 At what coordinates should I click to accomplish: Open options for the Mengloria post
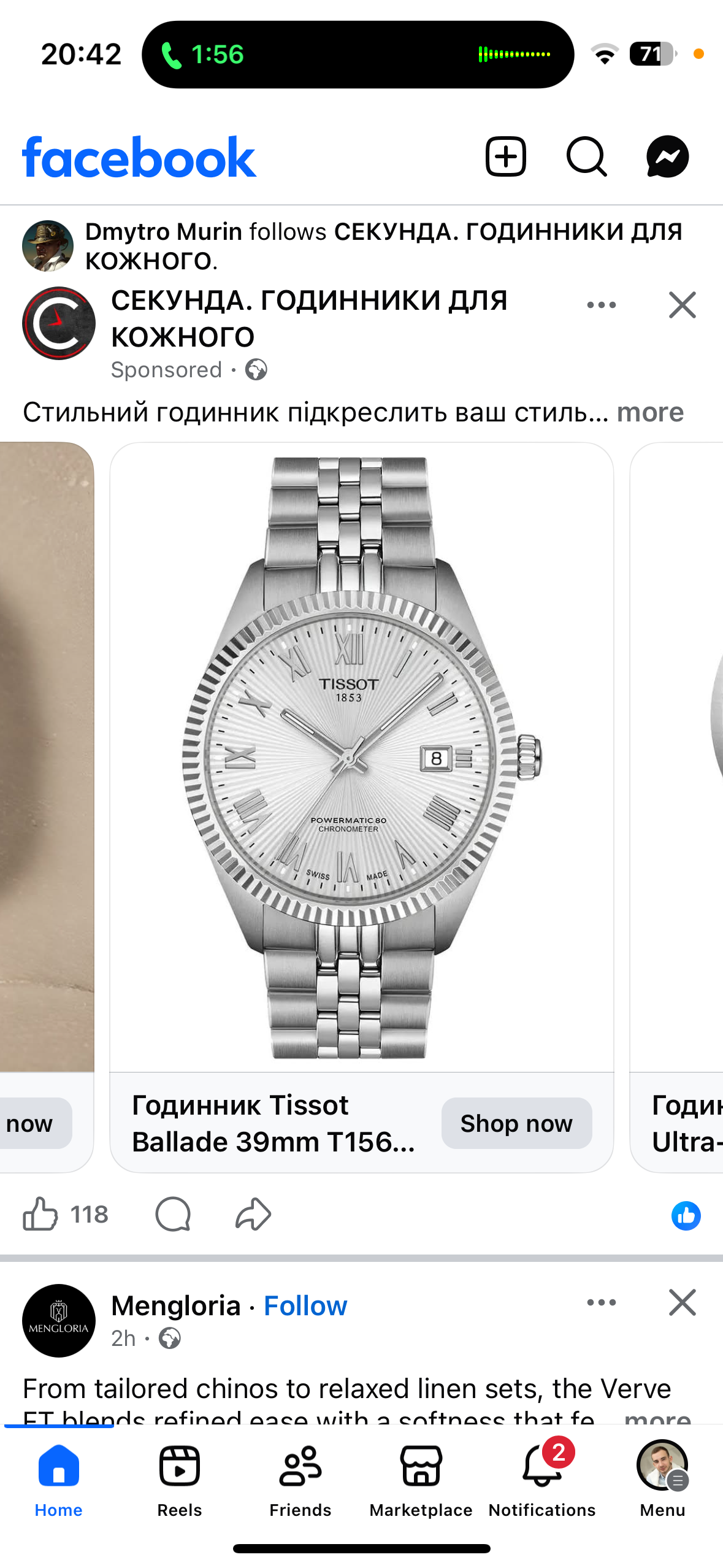pyautogui.click(x=601, y=1302)
